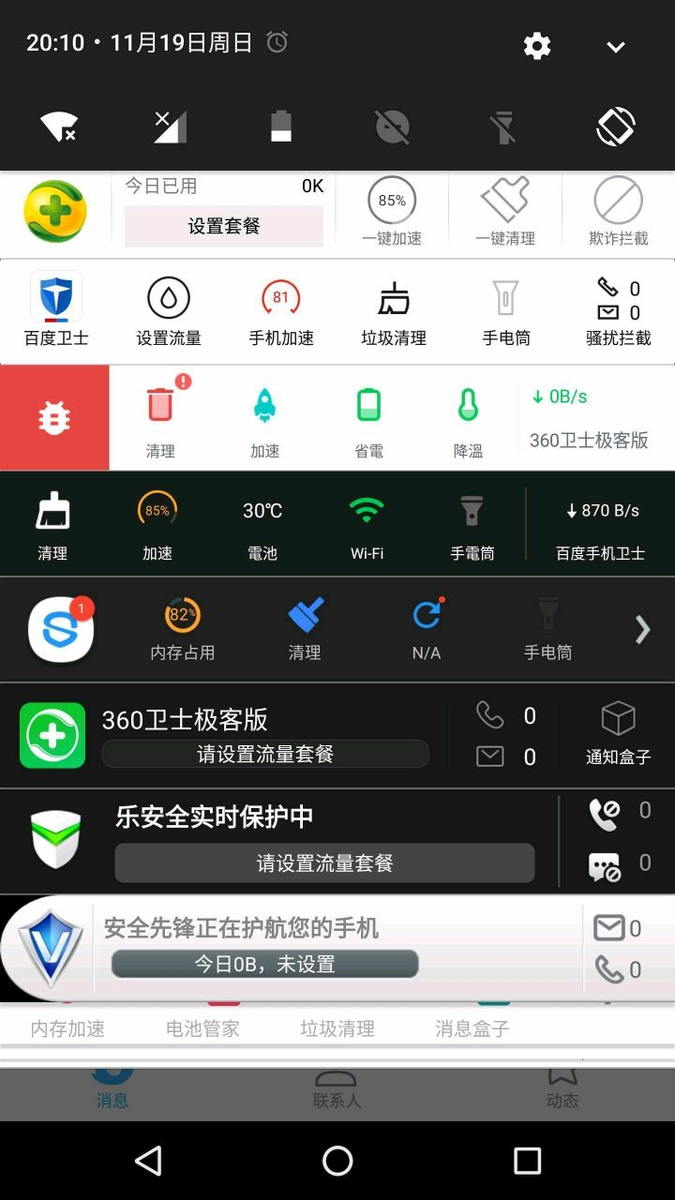Tap 降溫 cooling thermometer icon
The height and width of the screenshot is (1200, 675).
(x=468, y=418)
